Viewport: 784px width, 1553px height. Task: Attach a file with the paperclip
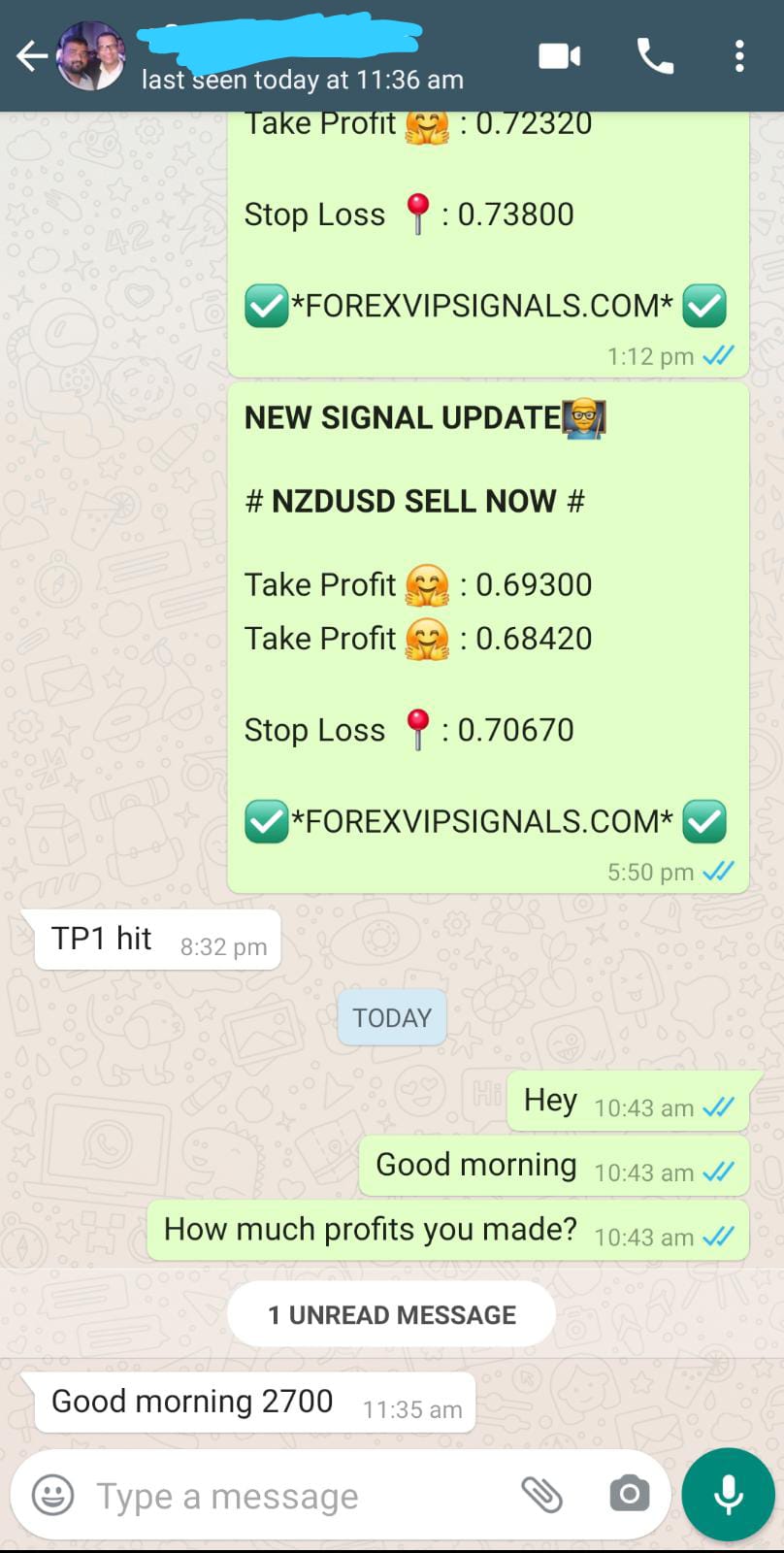(x=541, y=1495)
